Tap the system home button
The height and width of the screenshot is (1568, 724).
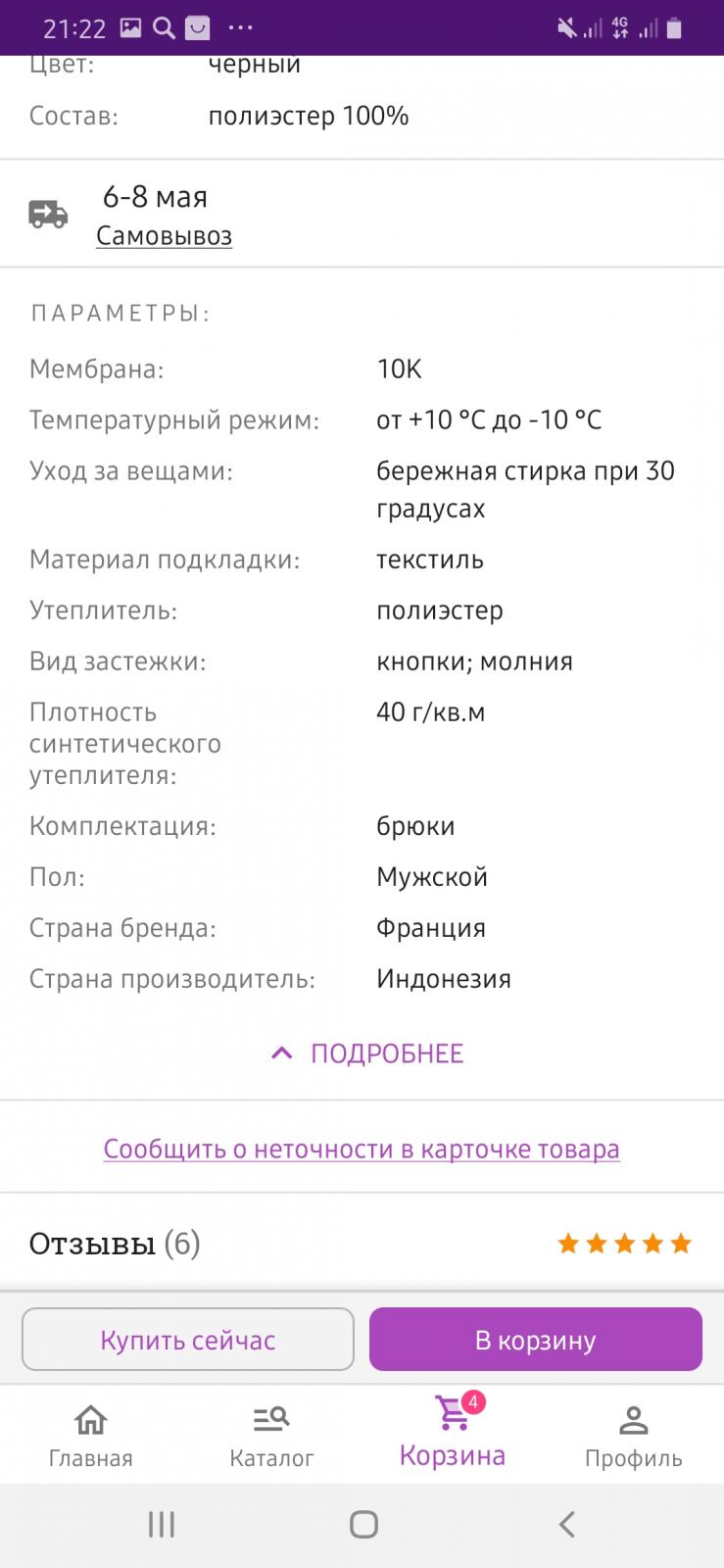[x=363, y=1524]
